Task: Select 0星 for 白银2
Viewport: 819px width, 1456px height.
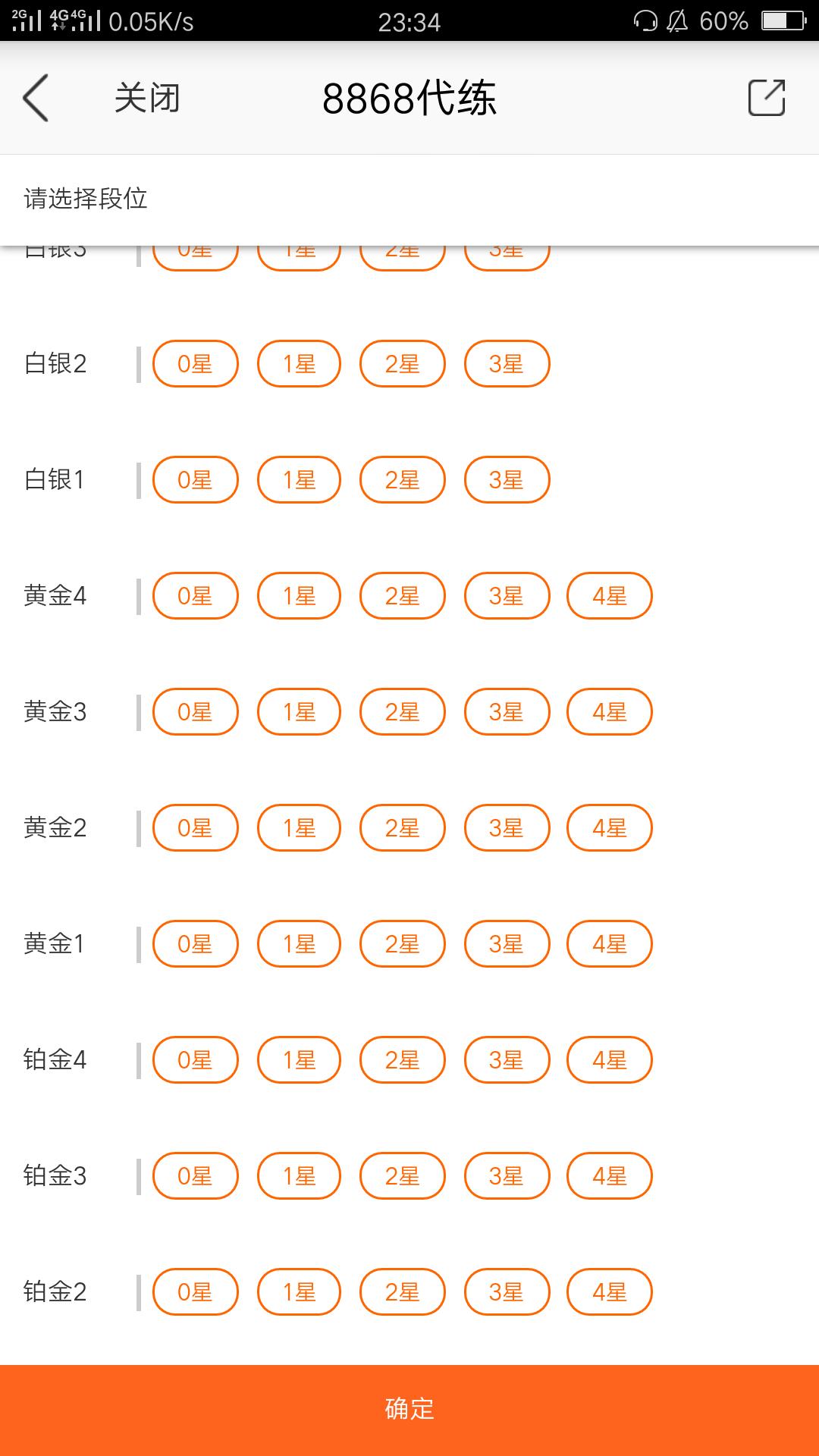Action: pyautogui.click(x=195, y=364)
